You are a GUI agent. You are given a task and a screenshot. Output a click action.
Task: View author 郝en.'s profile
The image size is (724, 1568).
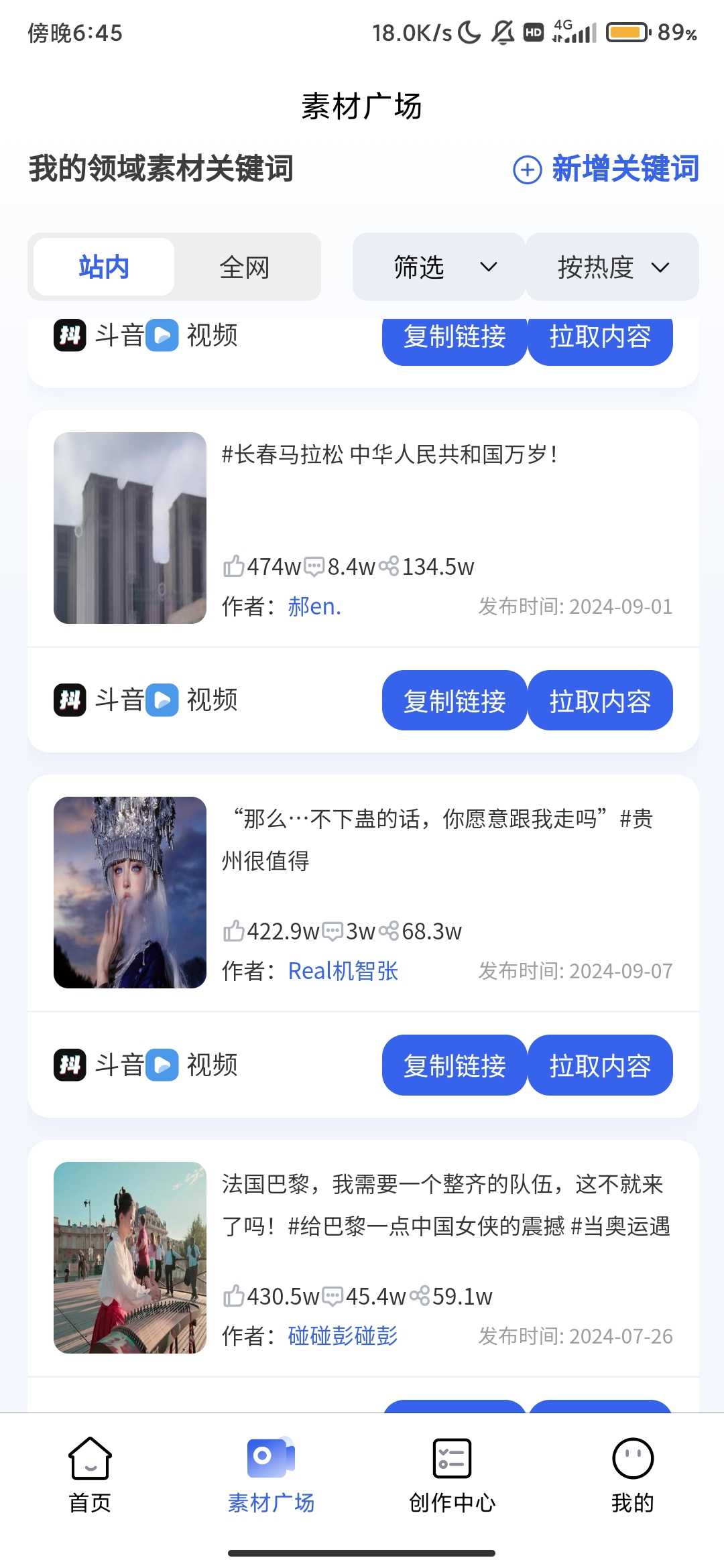[314, 606]
